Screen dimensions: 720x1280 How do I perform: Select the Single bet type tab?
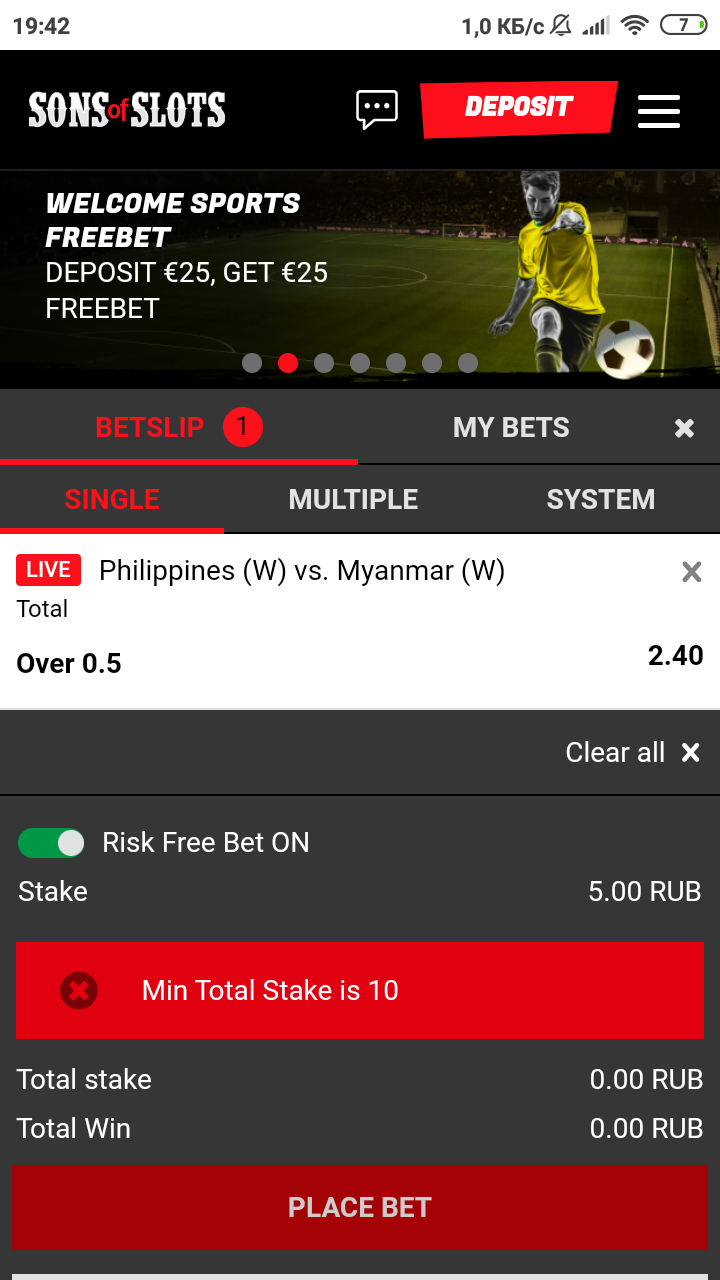[112, 499]
